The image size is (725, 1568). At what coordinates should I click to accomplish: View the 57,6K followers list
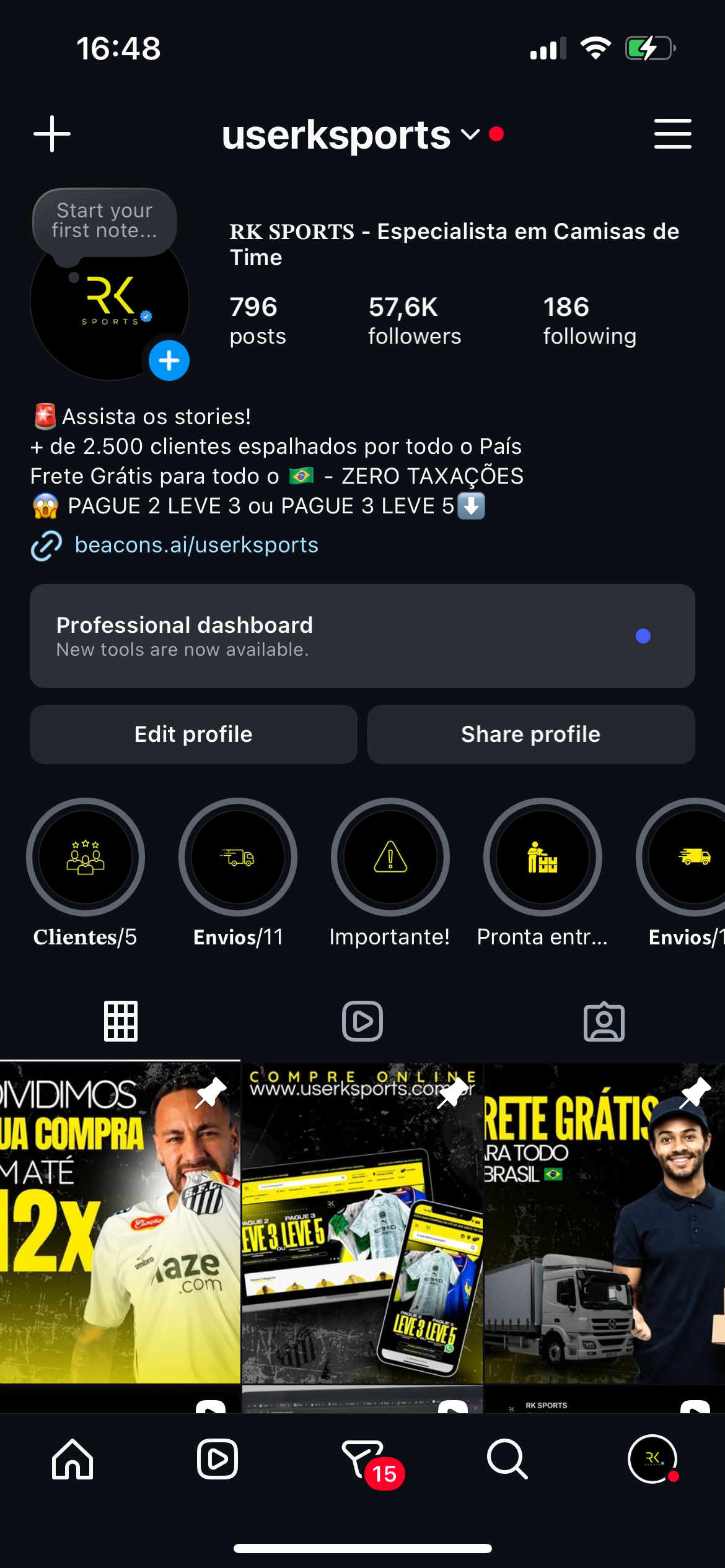[x=415, y=320]
